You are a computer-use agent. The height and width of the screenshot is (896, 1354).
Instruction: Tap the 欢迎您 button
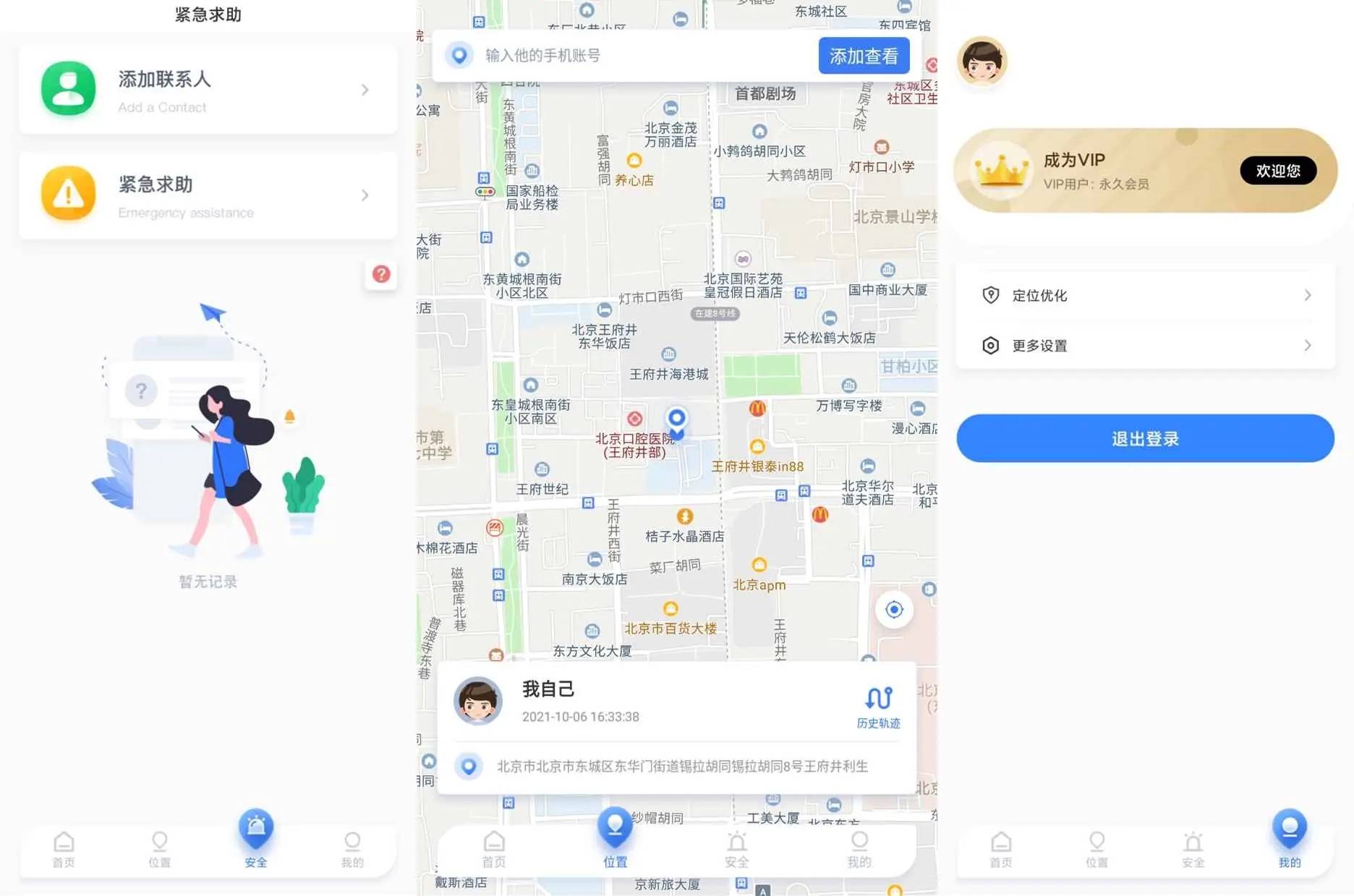coord(1277,171)
